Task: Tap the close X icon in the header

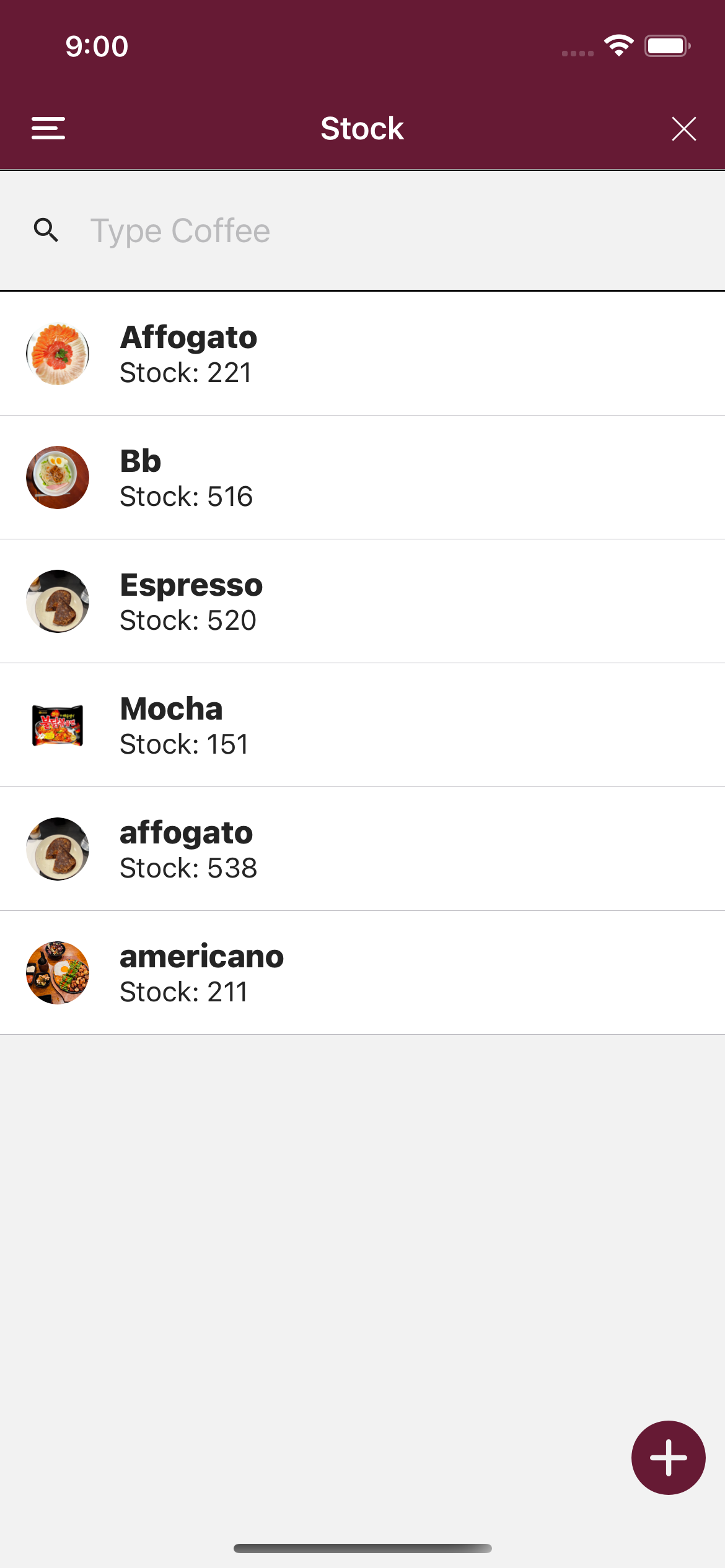Action: tap(683, 128)
